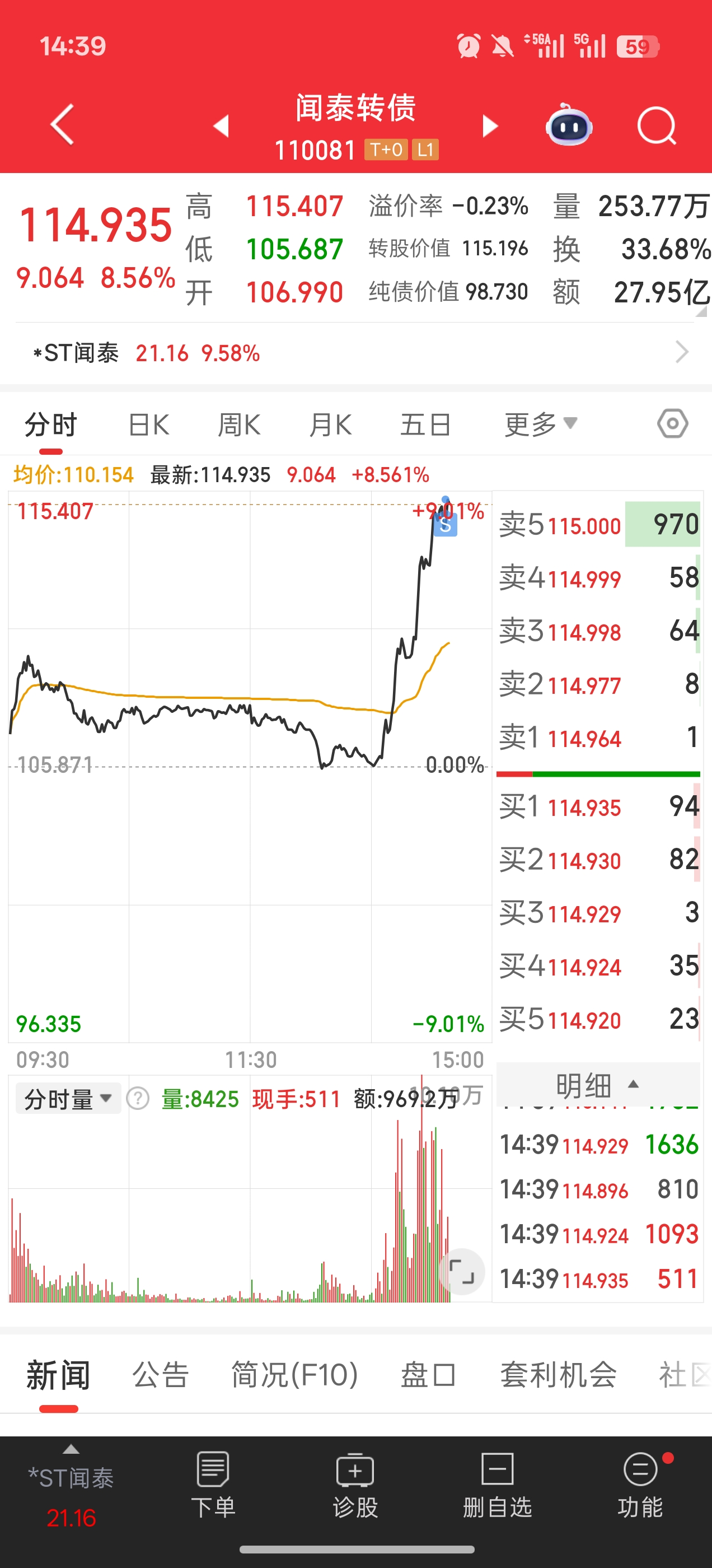The image size is (712, 1568).
Task: Switch to the previous security with left triangle
Action: click(x=222, y=126)
